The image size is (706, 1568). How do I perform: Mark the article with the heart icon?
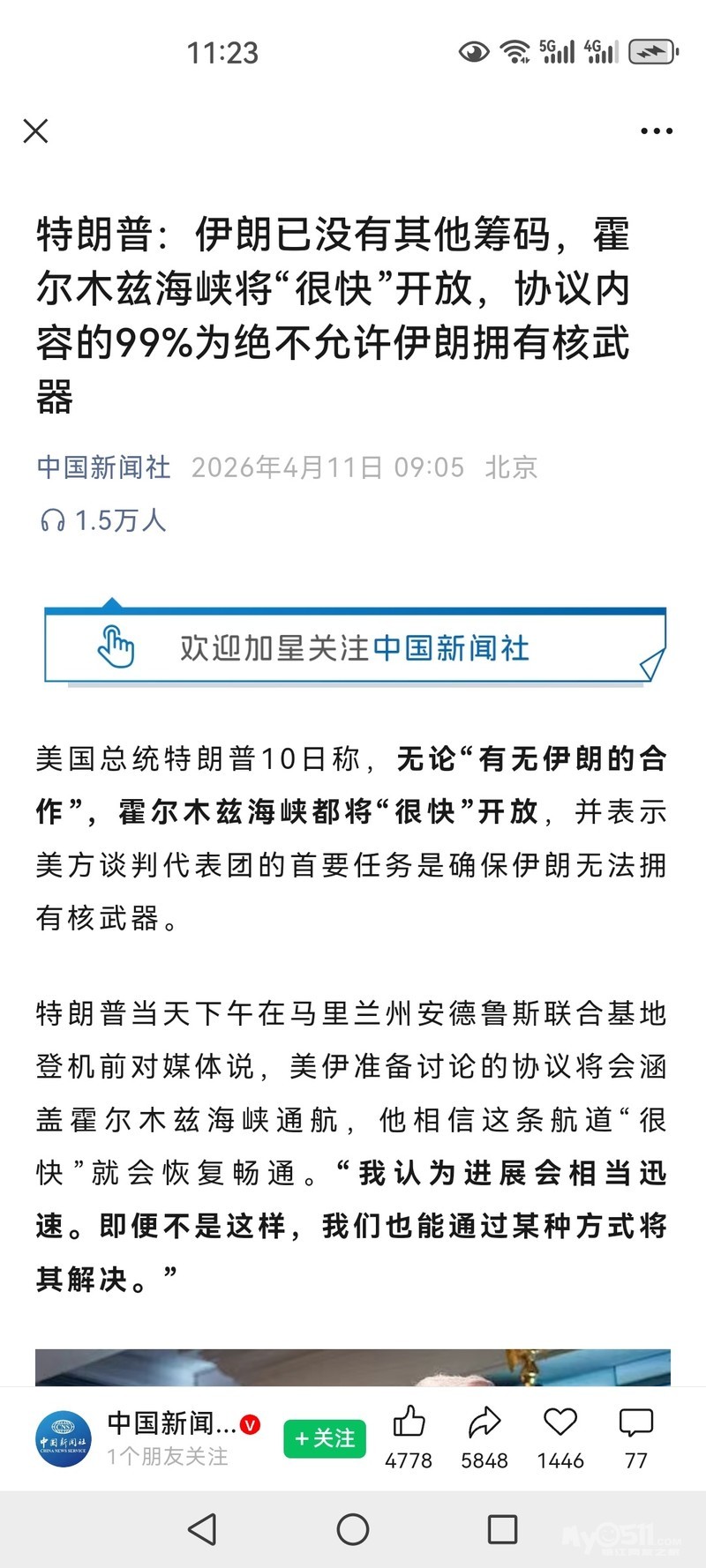(x=560, y=1422)
